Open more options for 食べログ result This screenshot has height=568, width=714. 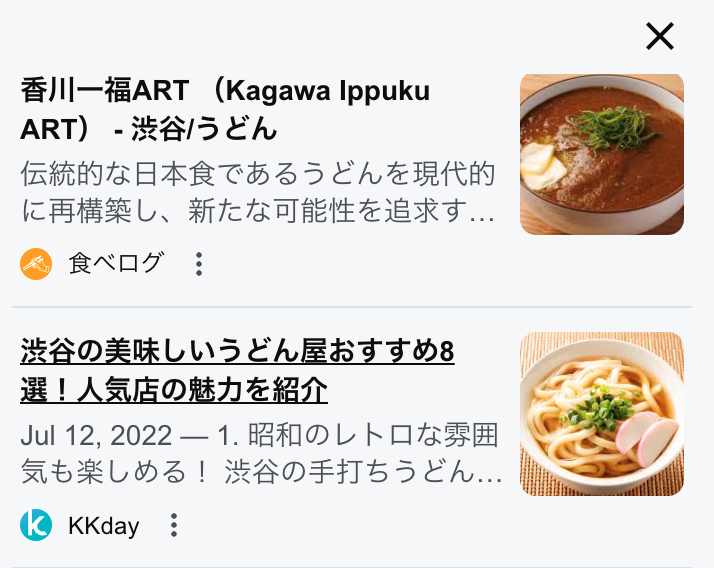(199, 264)
